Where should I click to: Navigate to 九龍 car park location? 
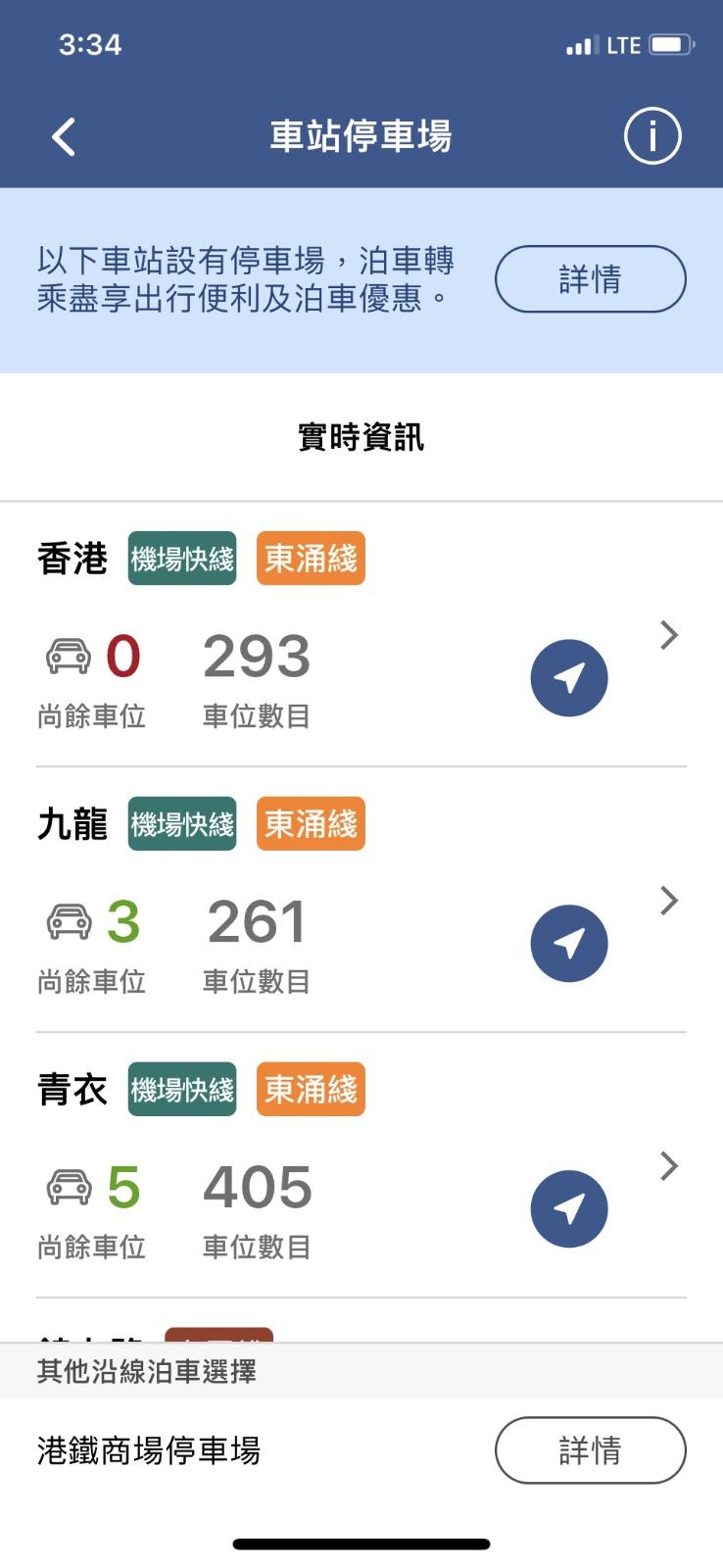[x=569, y=944]
